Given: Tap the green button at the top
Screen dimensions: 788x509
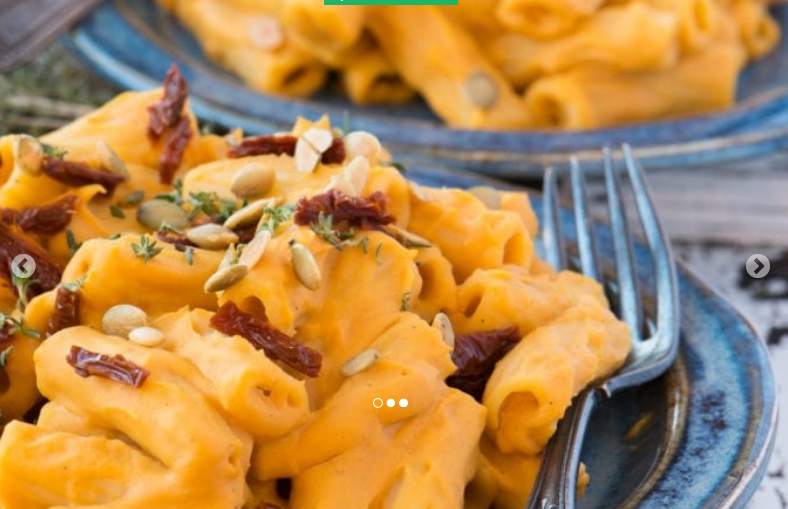Looking at the screenshot, I should (390, 2).
